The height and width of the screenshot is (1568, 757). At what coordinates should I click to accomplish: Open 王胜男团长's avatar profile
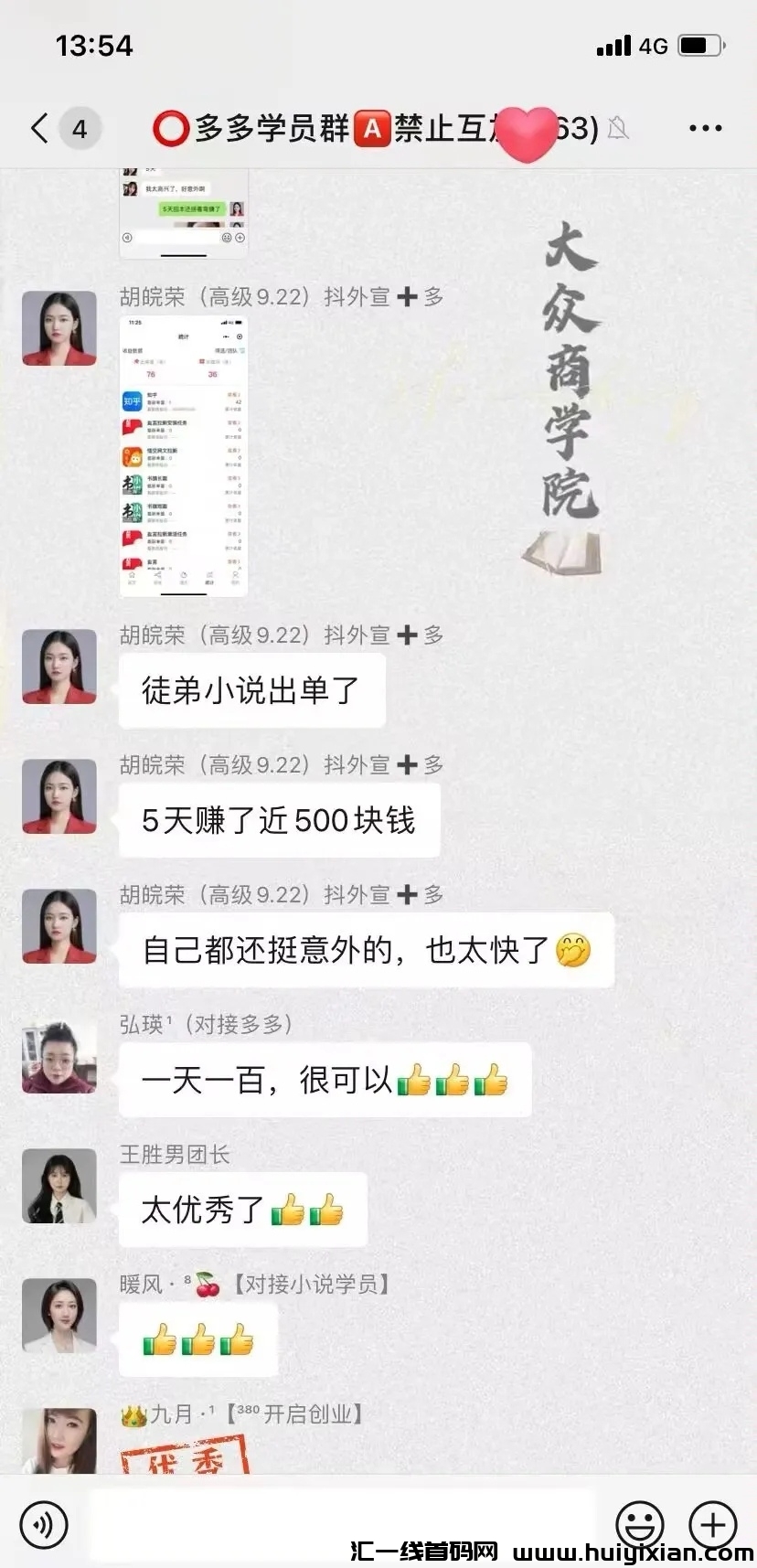[x=59, y=1186]
